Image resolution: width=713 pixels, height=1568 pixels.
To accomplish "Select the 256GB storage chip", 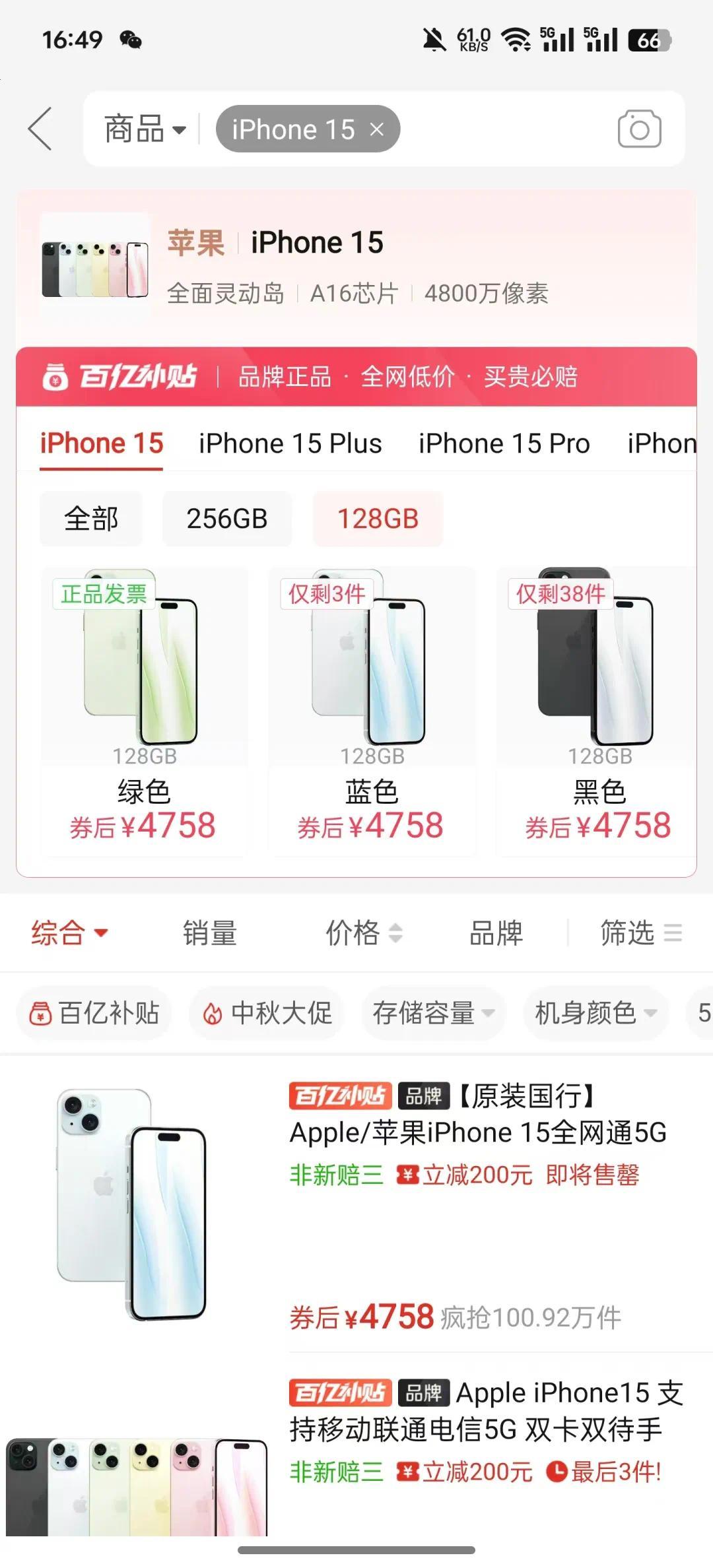I will (226, 519).
